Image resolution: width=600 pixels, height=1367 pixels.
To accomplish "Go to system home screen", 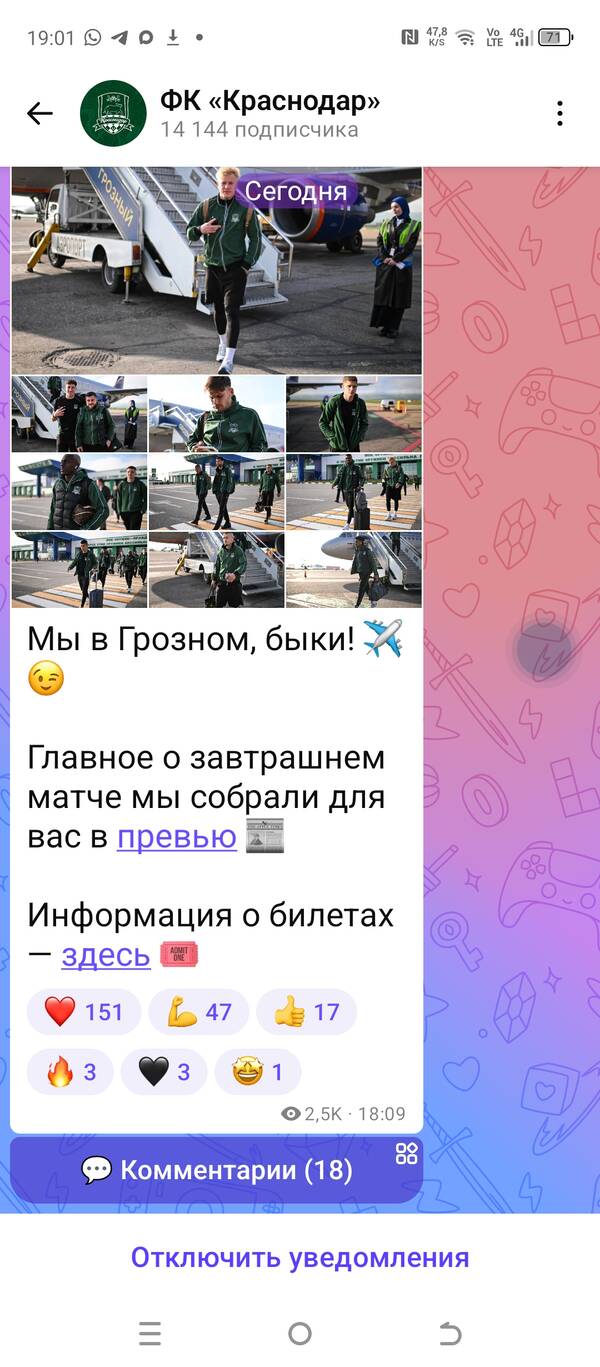I will point(300,1333).
